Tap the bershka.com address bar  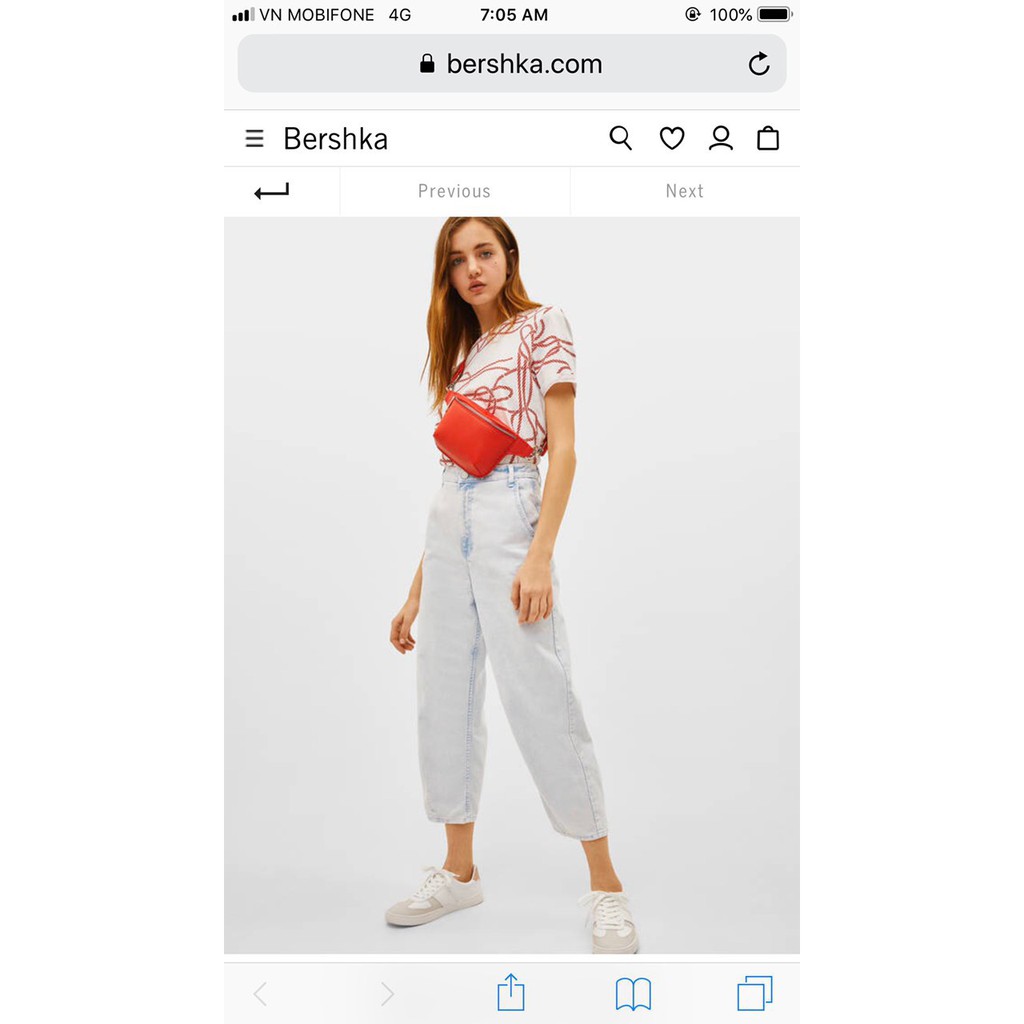tap(512, 64)
